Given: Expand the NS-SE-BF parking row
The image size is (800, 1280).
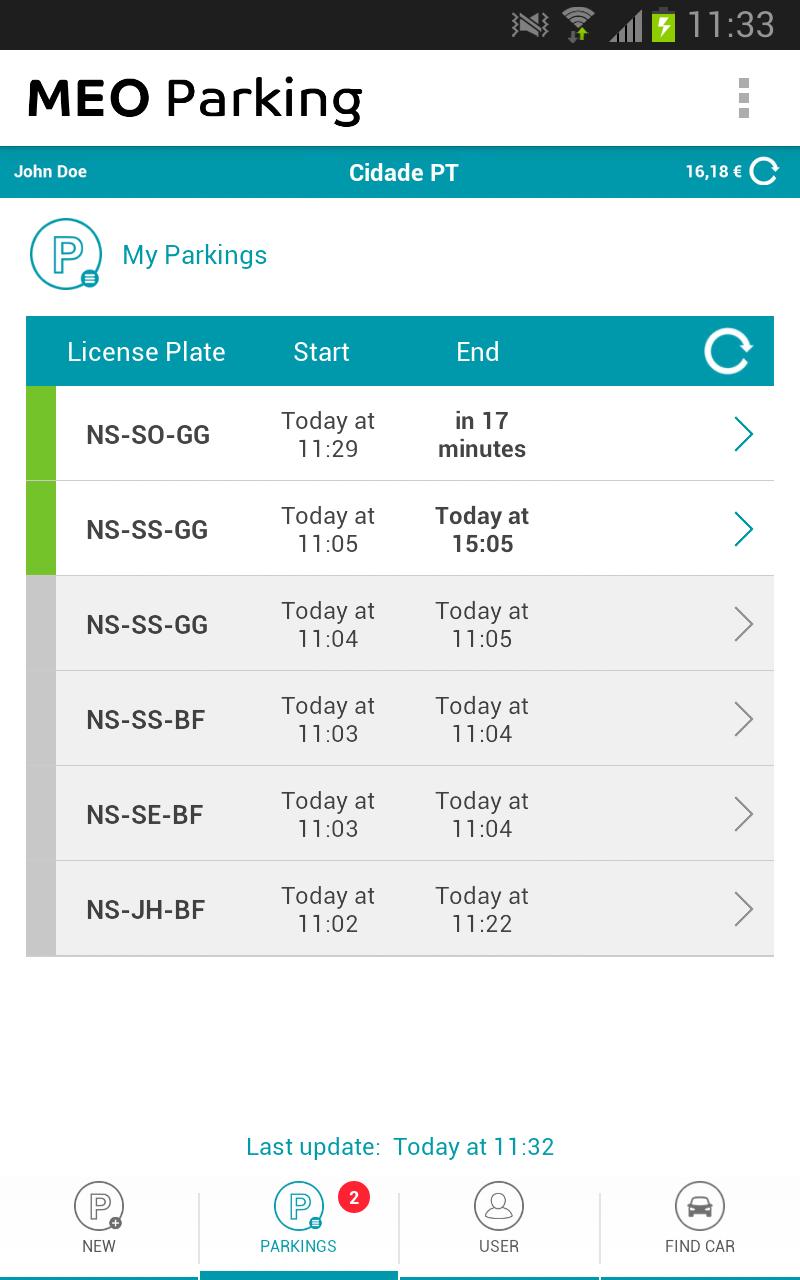Looking at the screenshot, I should point(743,813).
